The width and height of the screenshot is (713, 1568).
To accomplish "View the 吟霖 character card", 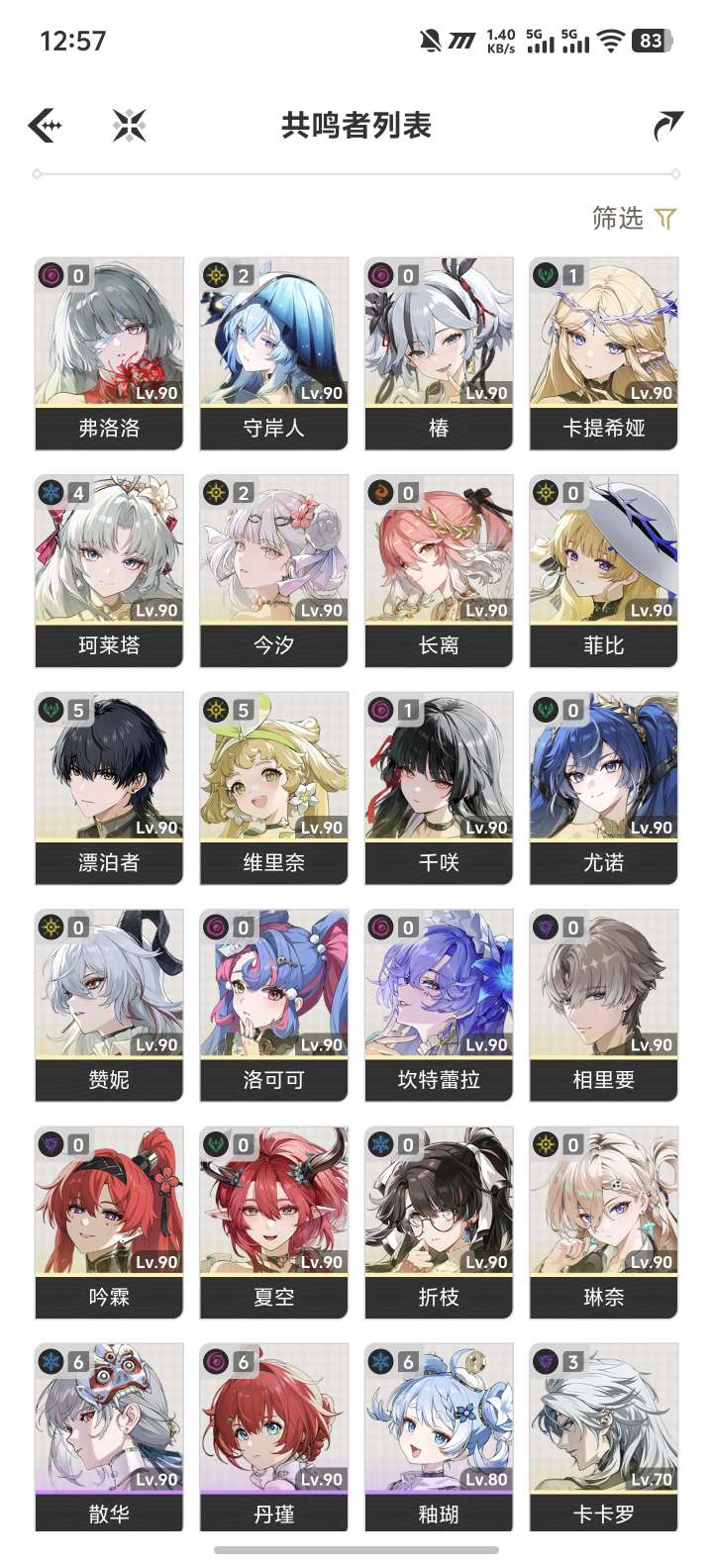I will coord(109,1223).
